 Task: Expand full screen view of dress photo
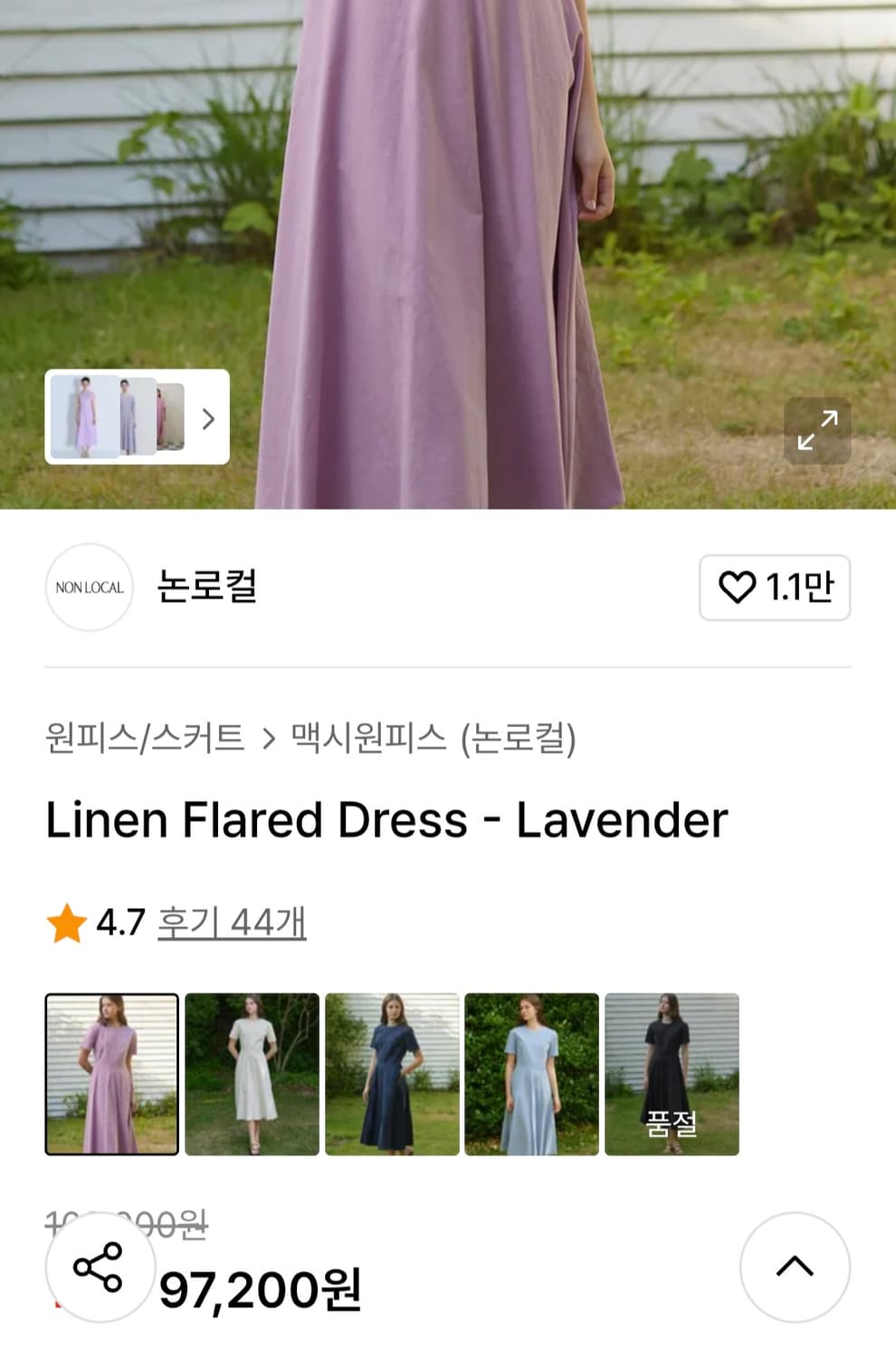[817, 432]
